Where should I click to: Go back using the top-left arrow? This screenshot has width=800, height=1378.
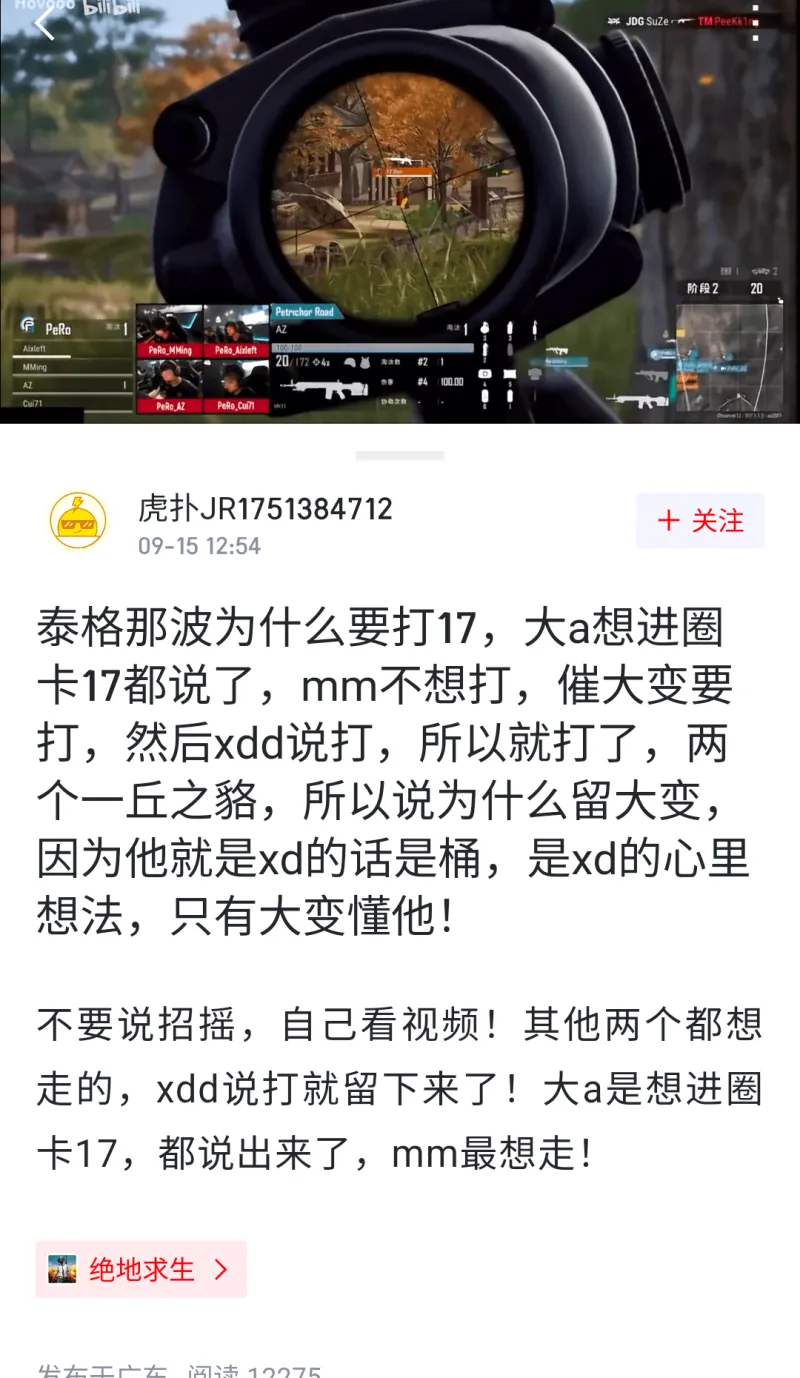pyautogui.click(x=44, y=24)
